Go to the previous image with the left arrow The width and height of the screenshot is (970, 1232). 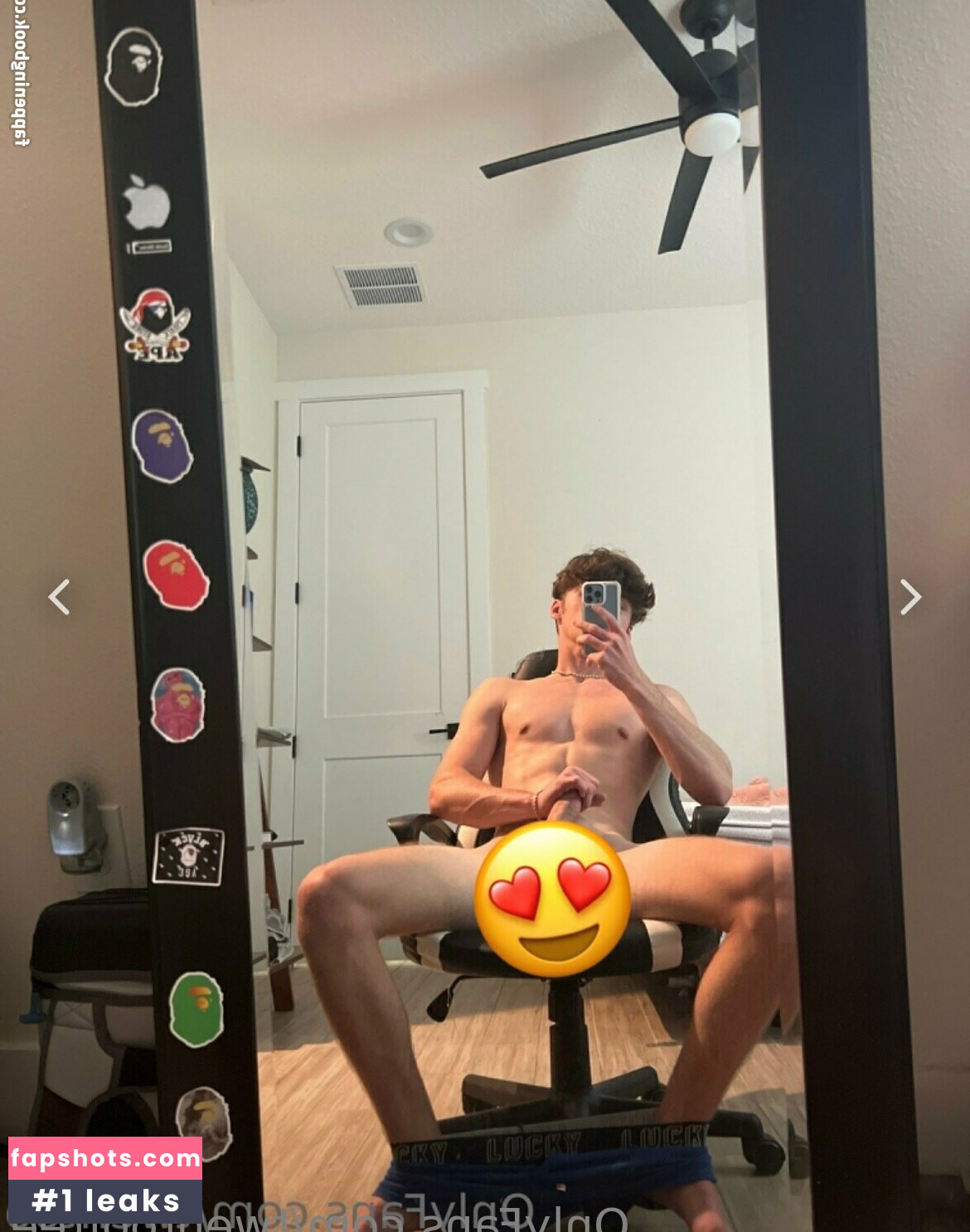59,597
